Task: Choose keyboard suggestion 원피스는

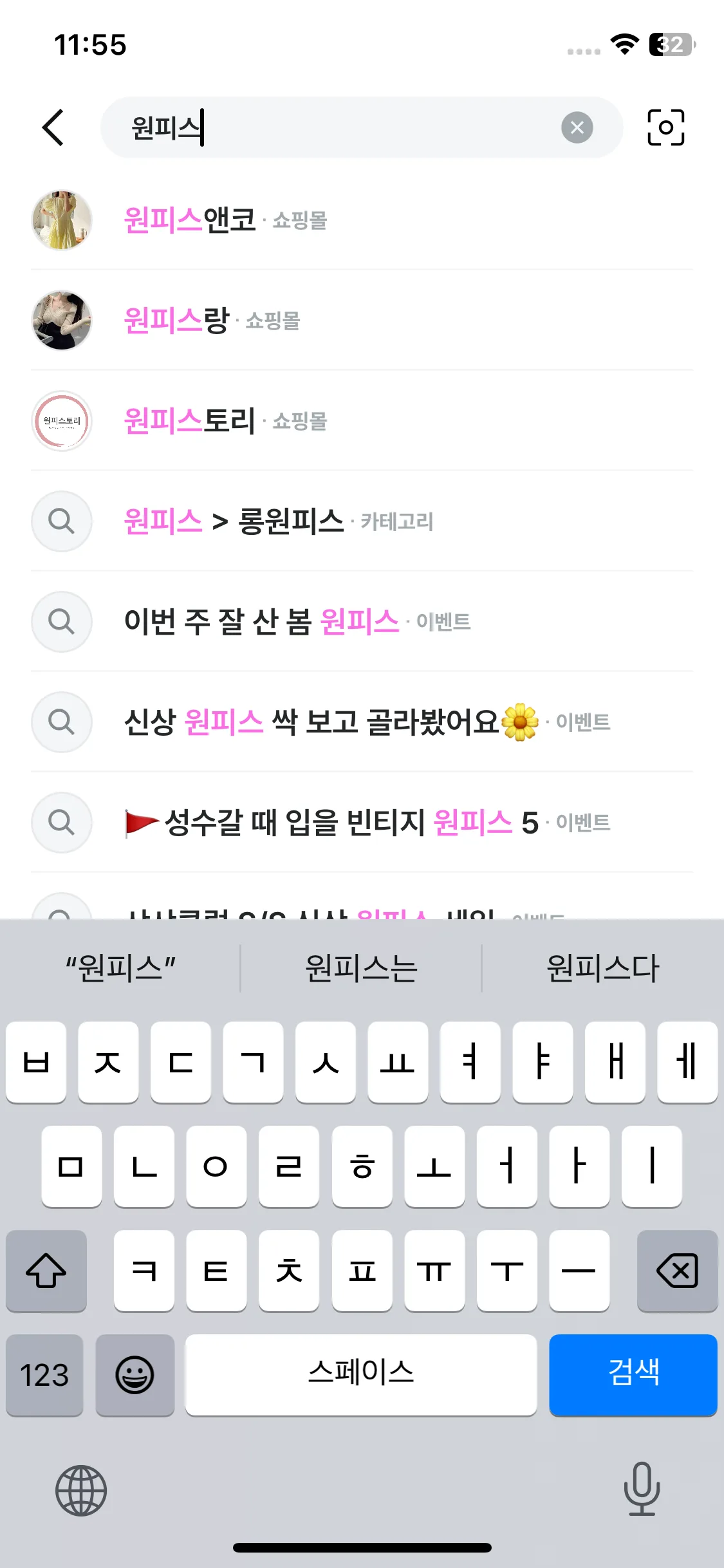Action: click(x=361, y=968)
